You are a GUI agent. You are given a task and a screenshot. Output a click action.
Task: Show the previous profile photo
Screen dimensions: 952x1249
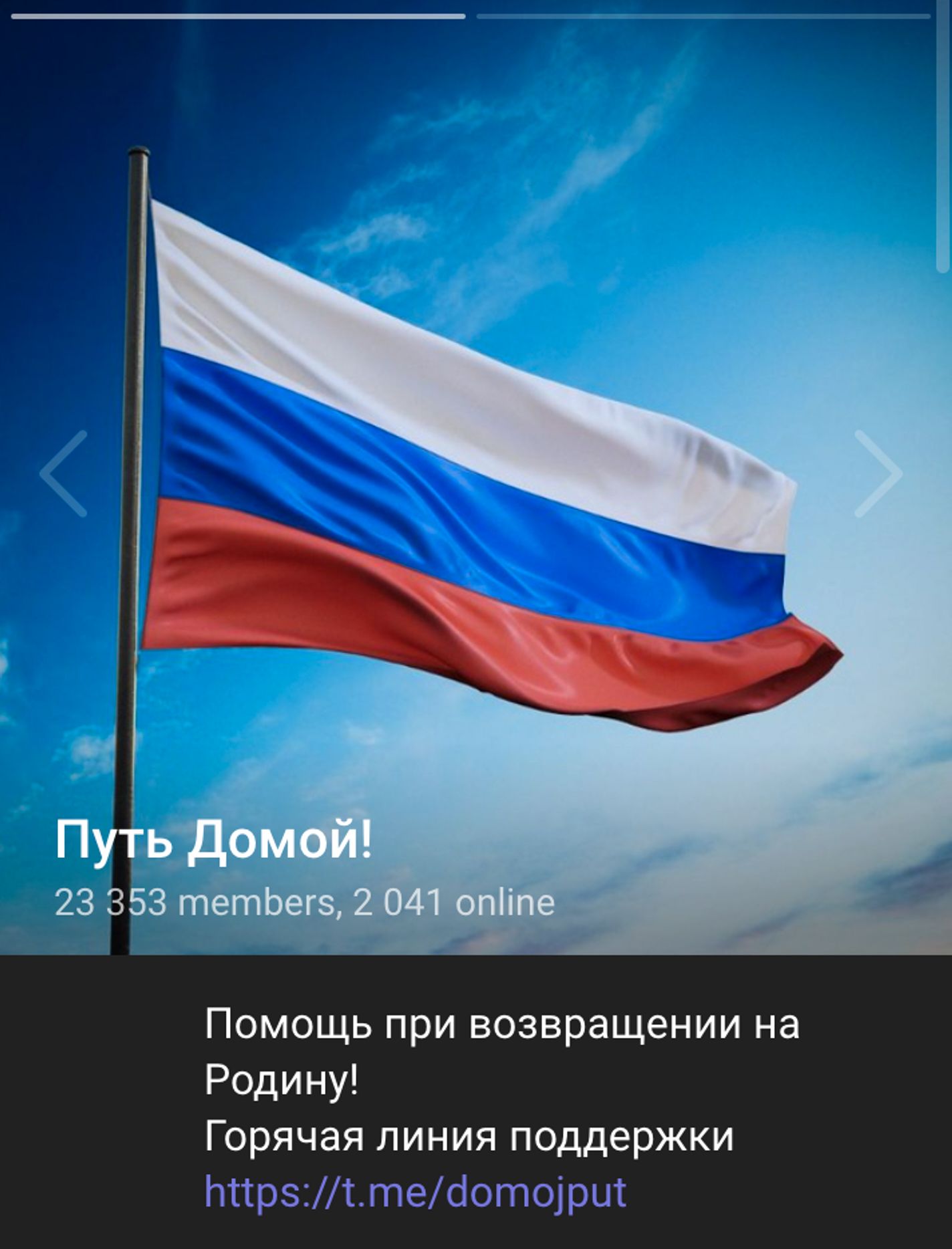64,473
